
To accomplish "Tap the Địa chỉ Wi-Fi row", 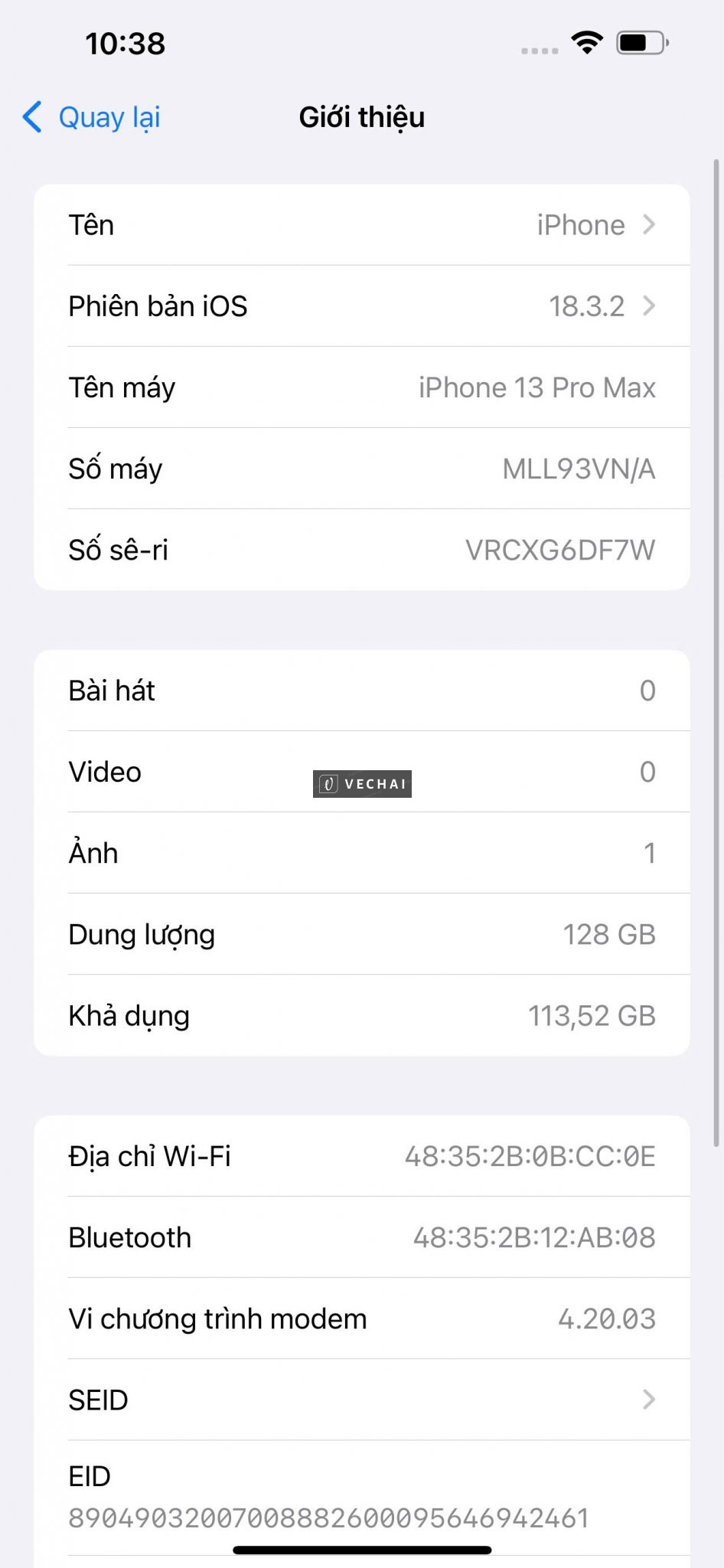I will point(362,1156).
